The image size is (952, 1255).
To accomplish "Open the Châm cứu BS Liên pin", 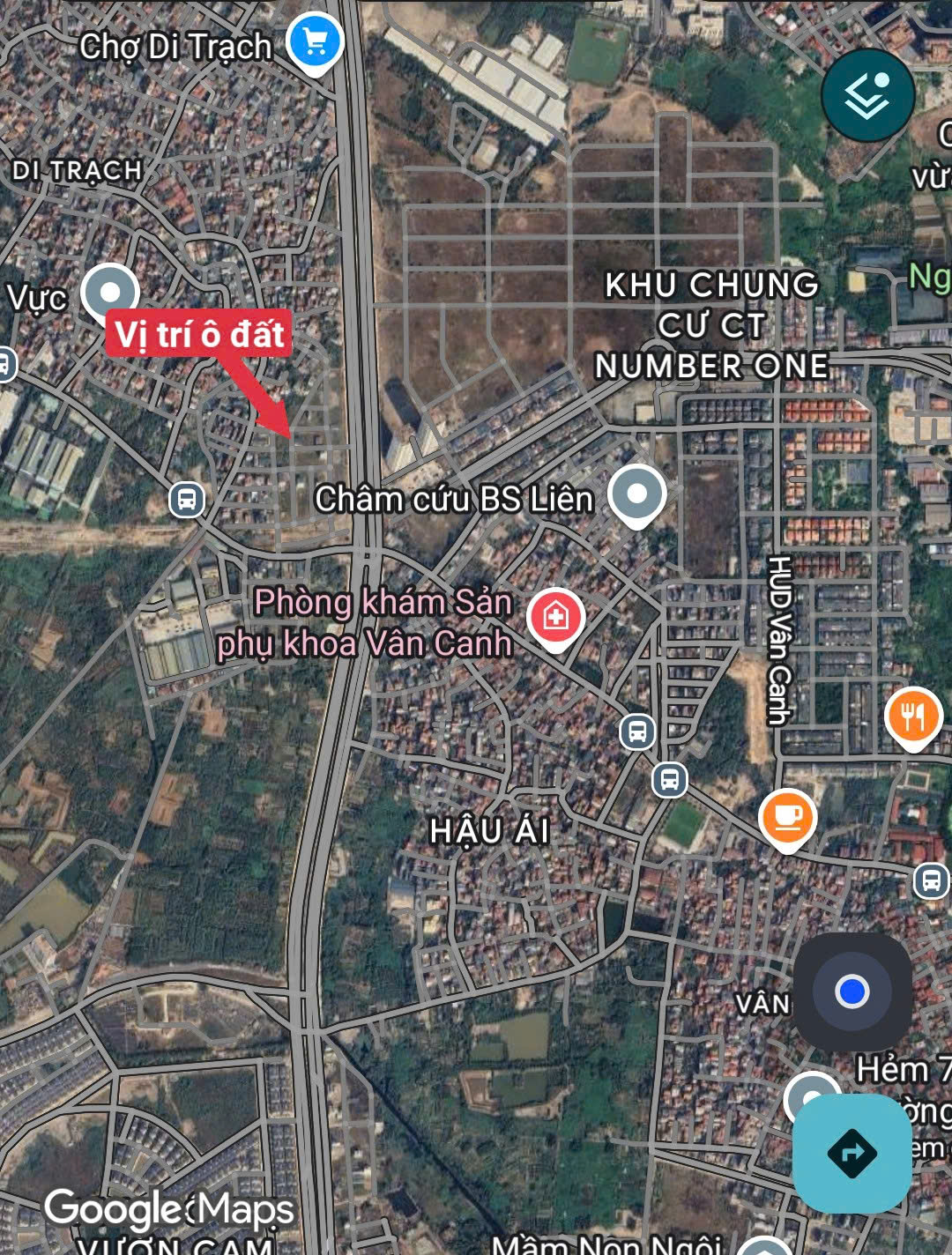I will pos(636,494).
